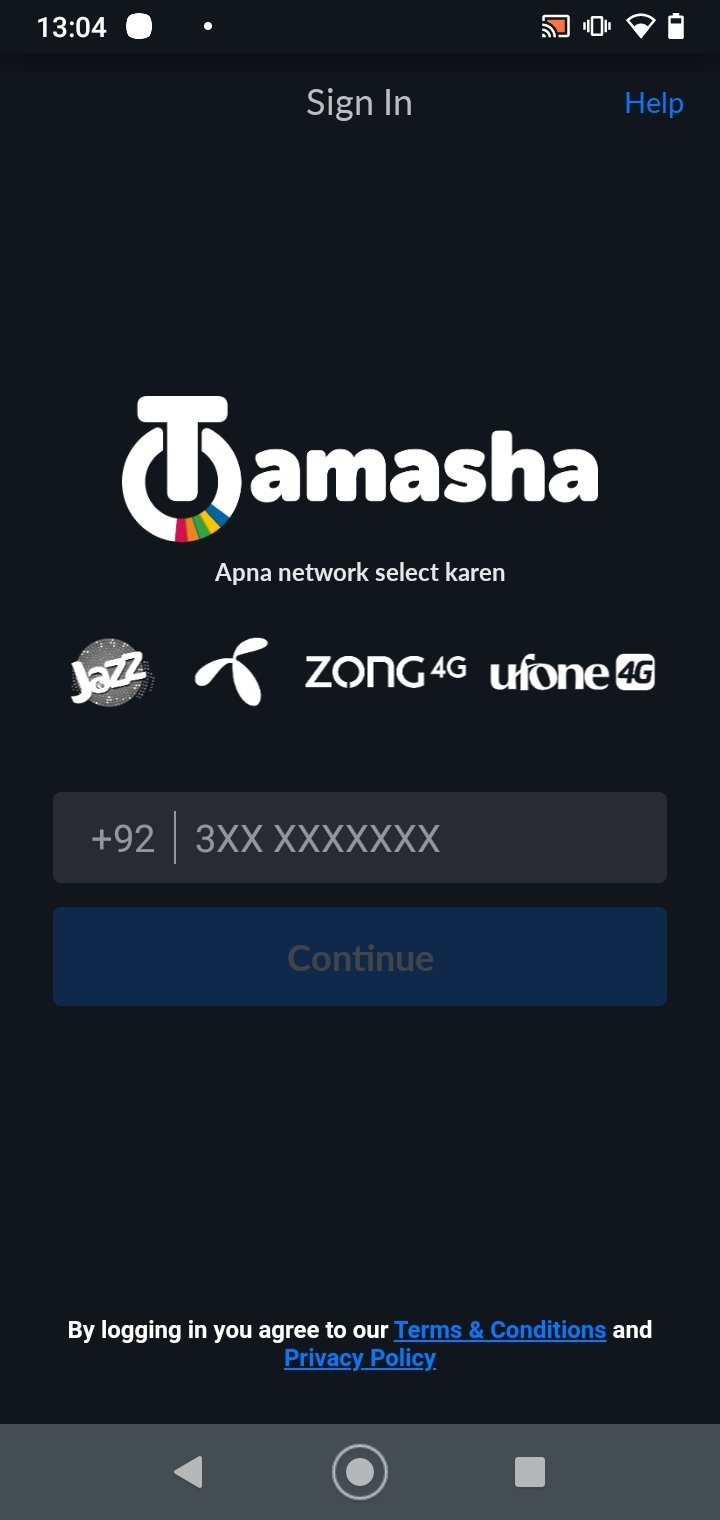Screen dimensions: 720x1520
Task: Tap the phone number input field
Action: [360, 837]
